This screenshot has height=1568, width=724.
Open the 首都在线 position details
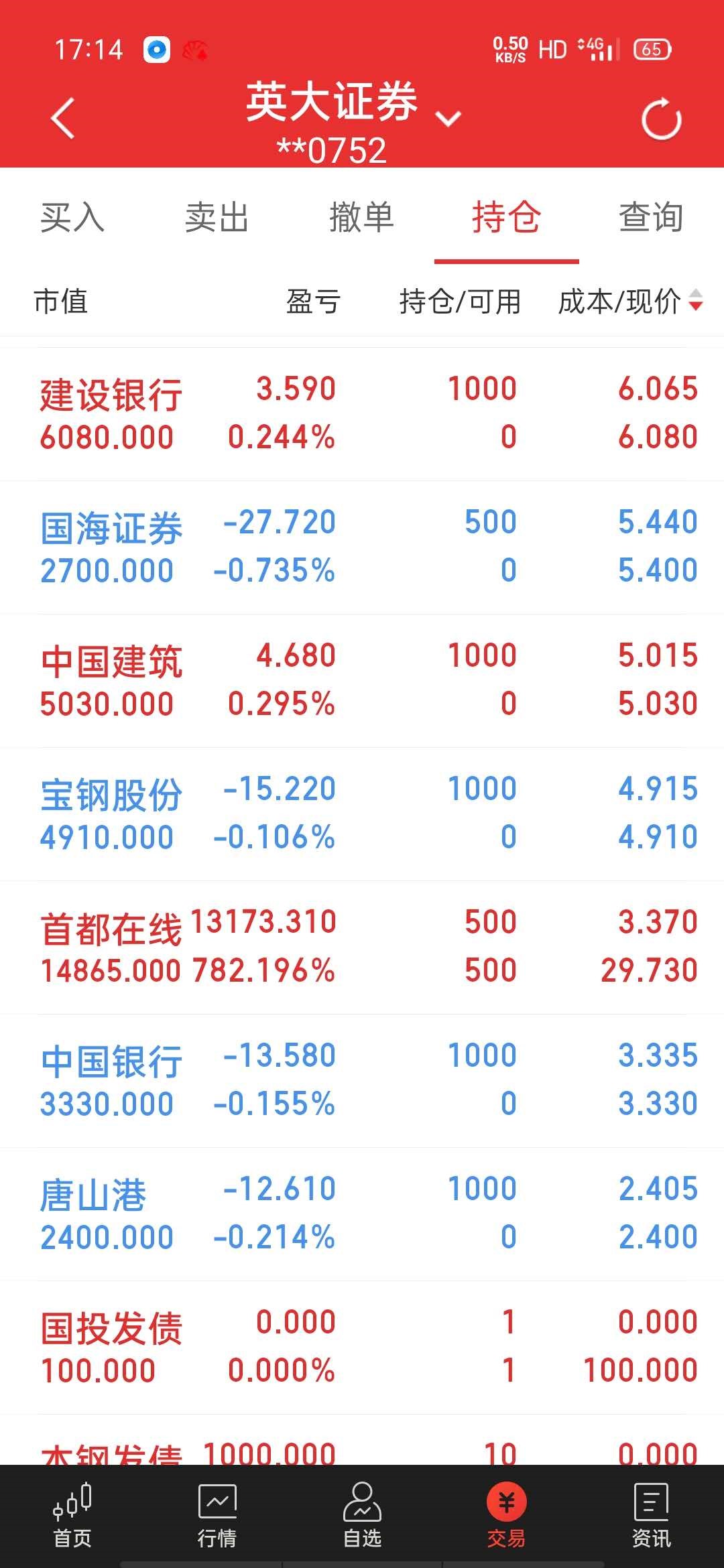(x=362, y=945)
